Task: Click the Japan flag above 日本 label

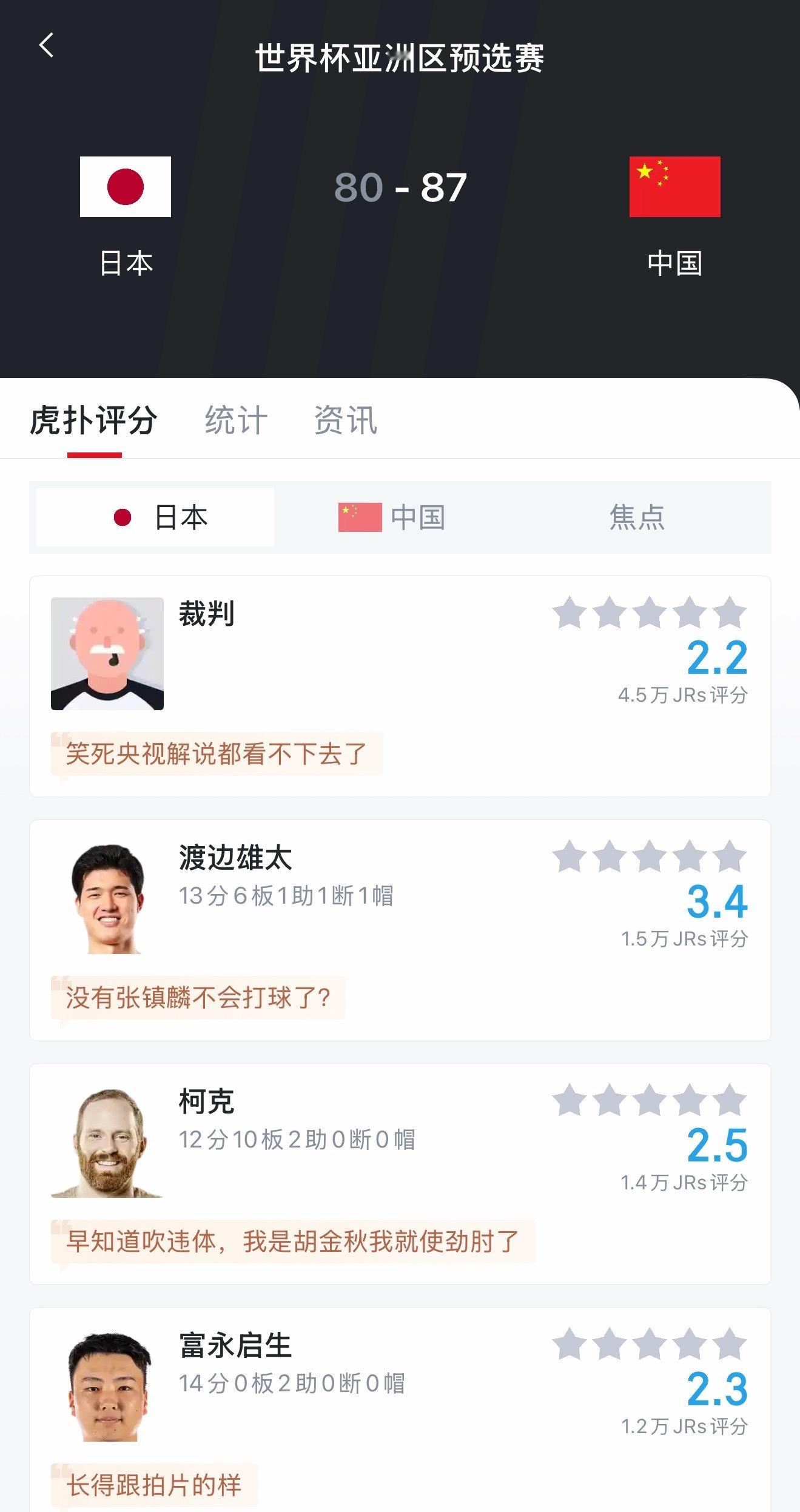Action: click(124, 188)
